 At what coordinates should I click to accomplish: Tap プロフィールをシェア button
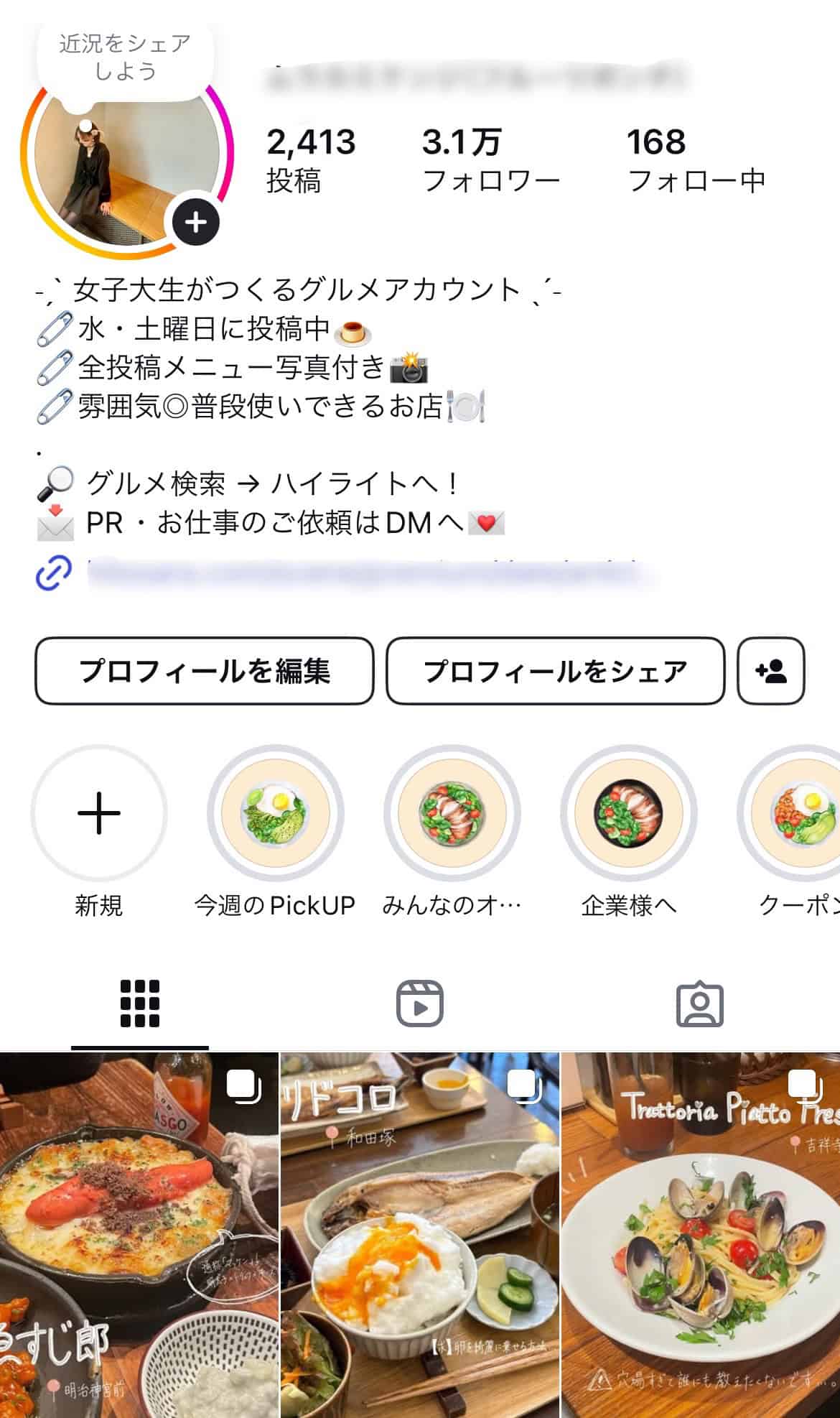pyautogui.click(x=555, y=671)
